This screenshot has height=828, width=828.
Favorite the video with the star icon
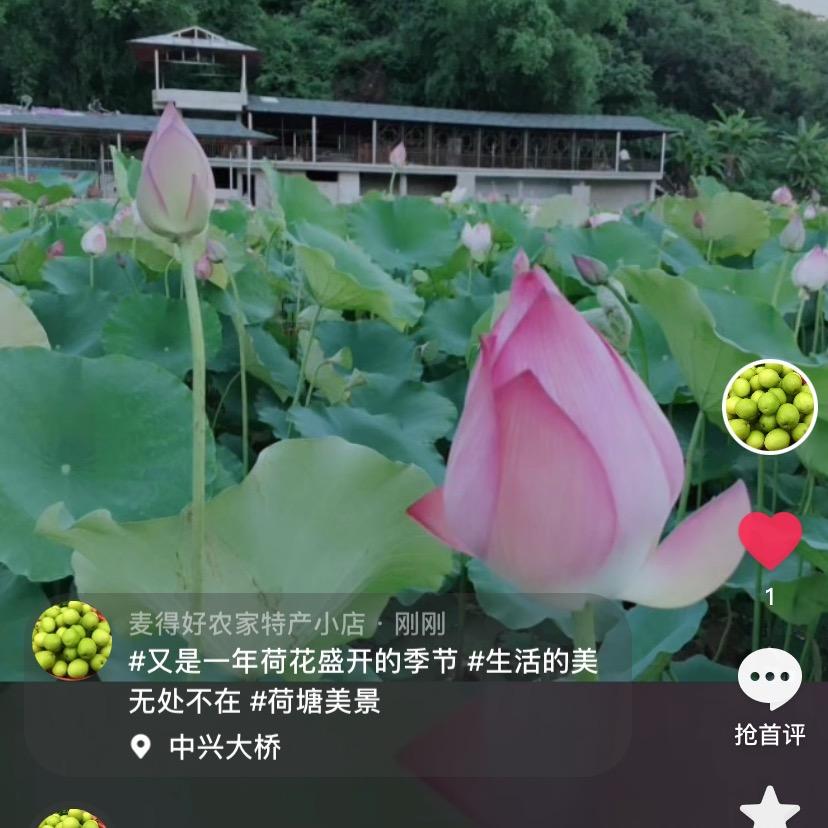(769, 808)
